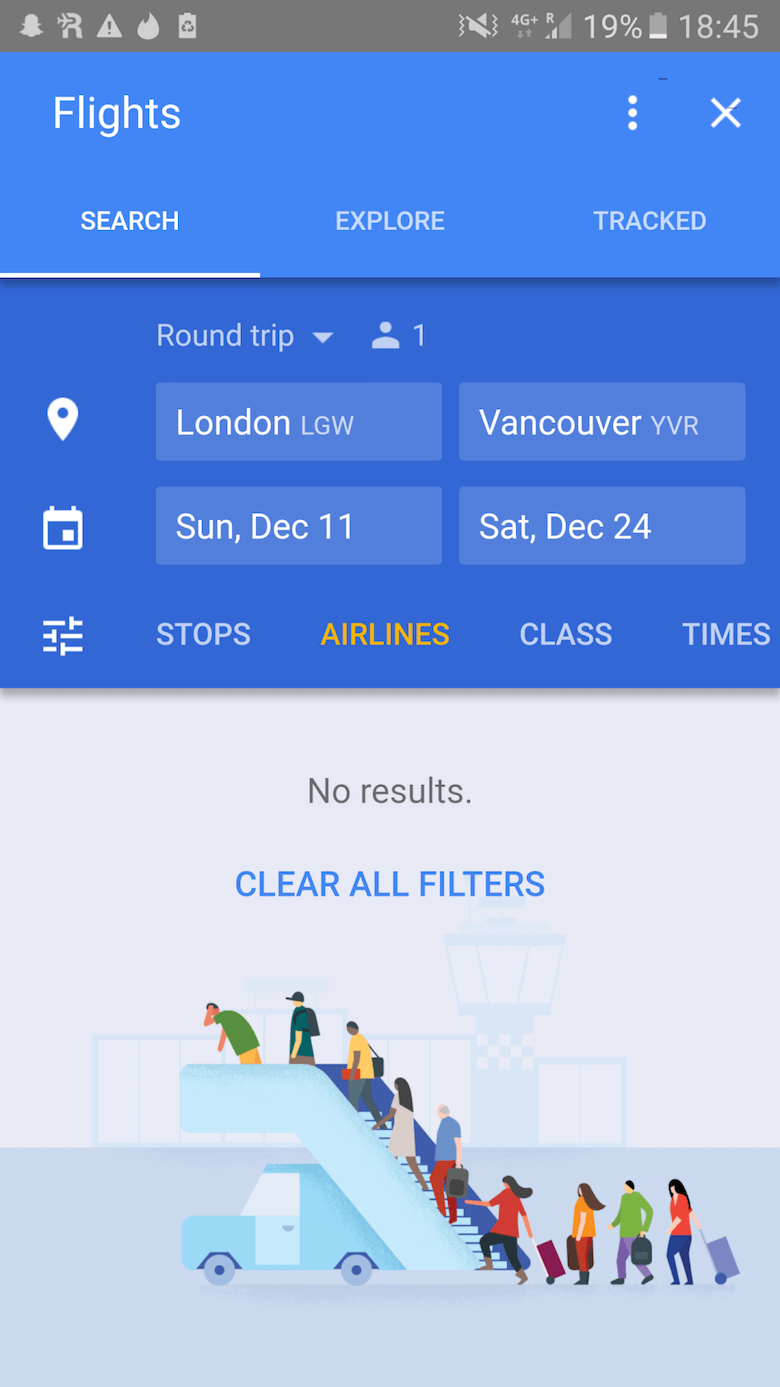Edit the London LGW origin field

(x=298, y=422)
